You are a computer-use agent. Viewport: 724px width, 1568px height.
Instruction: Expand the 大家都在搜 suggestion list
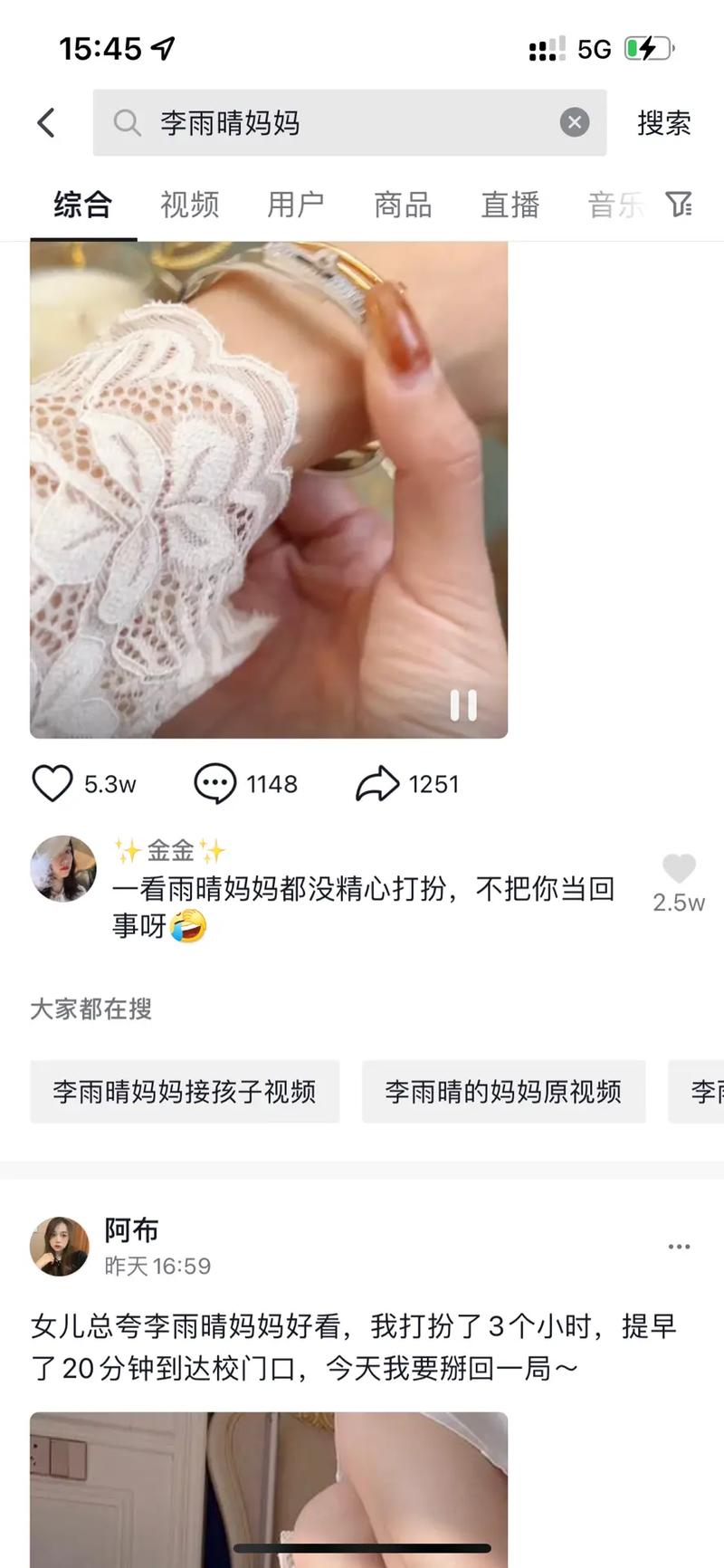90,1009
